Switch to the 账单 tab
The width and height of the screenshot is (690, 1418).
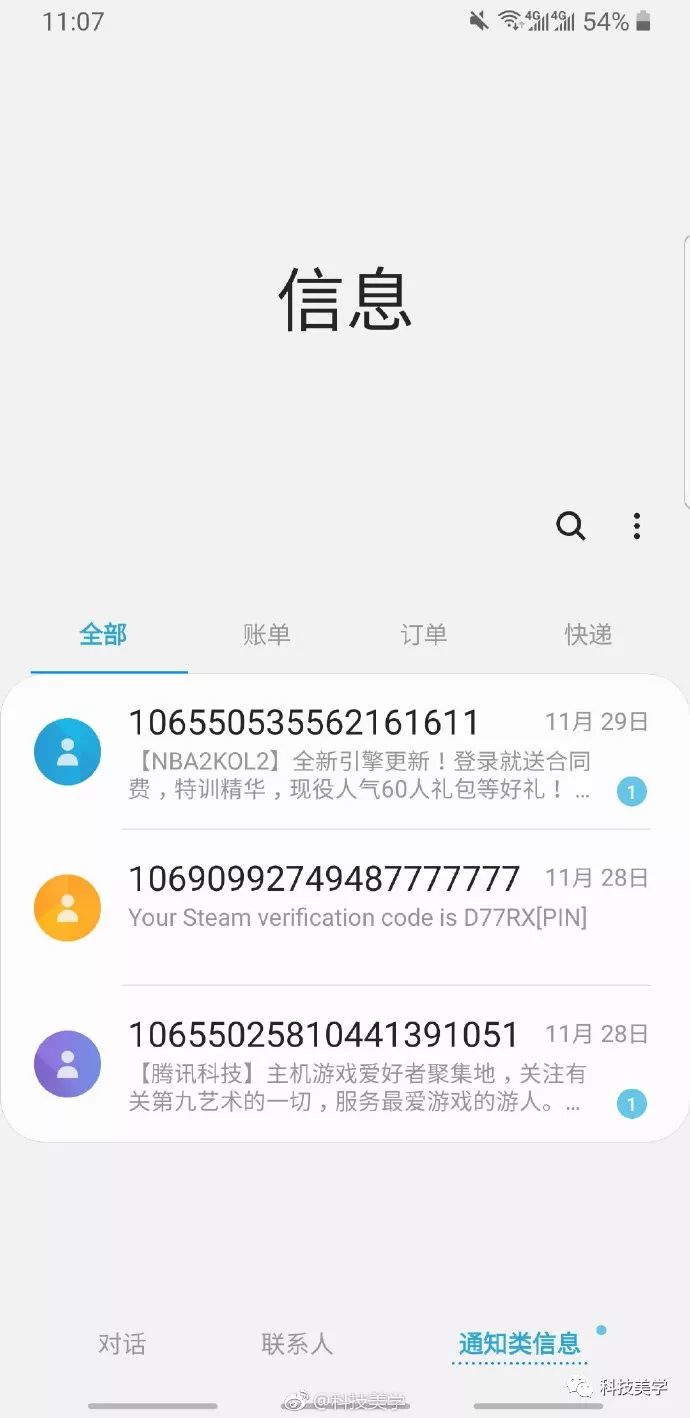click(x=267, y=635)
